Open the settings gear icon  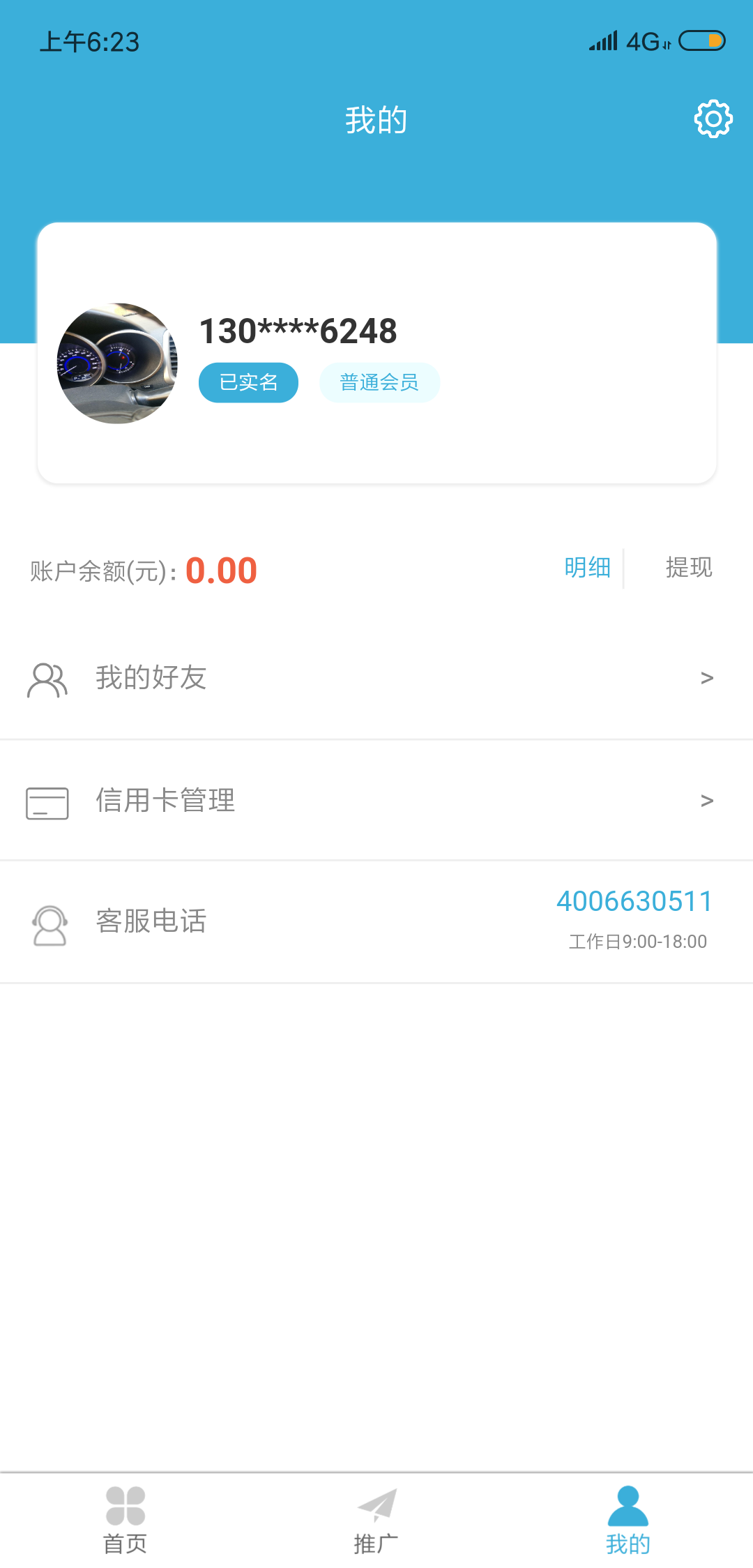coord(713,119)
